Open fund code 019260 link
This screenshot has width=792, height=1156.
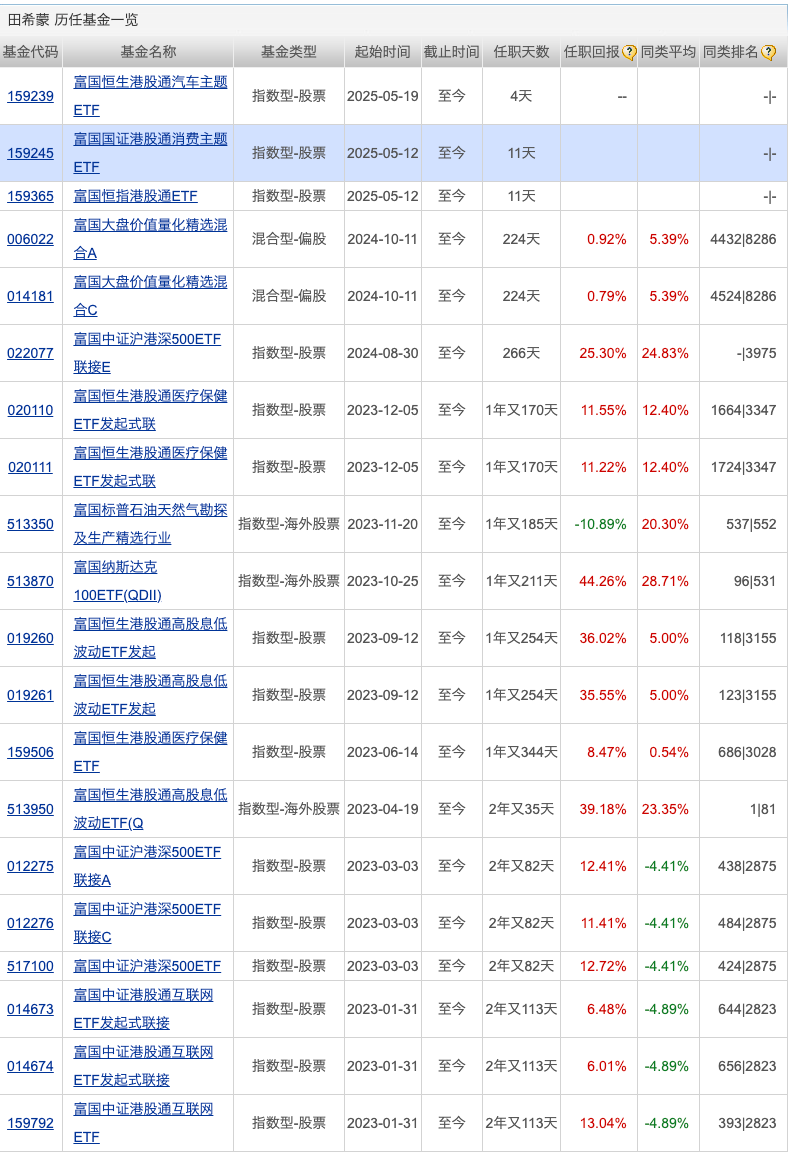(30, 638)
